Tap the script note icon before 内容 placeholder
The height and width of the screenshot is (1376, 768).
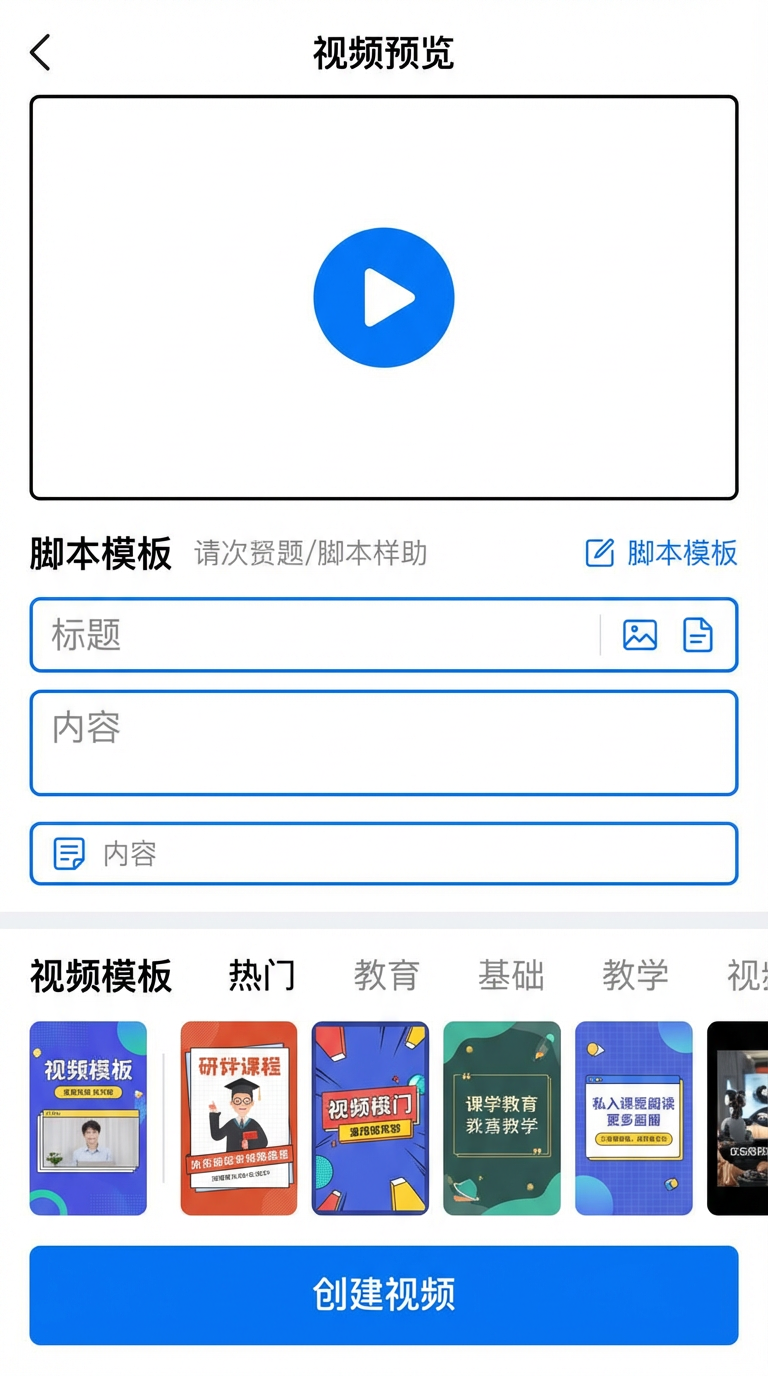(67, 853)
